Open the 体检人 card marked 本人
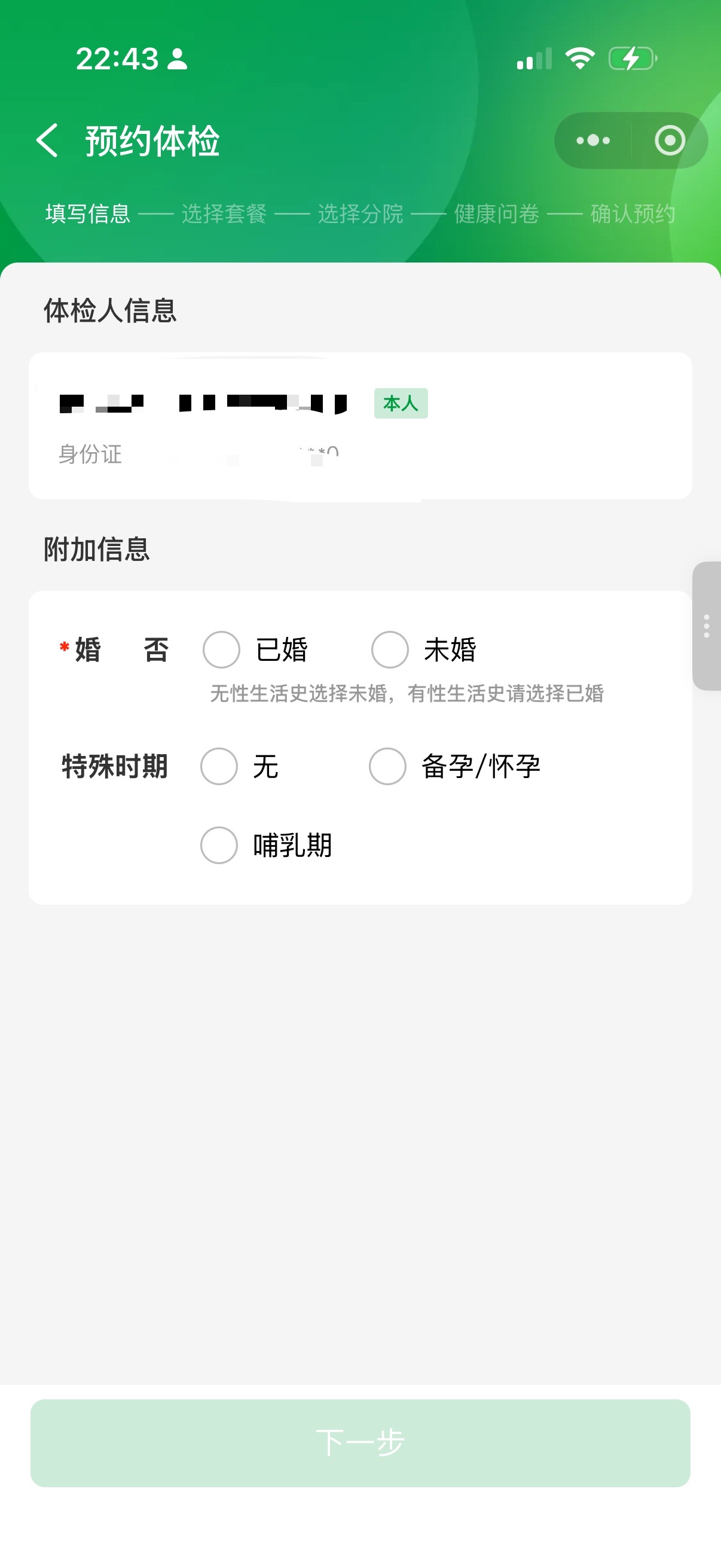This screenshot has height=1568, width=721. (360, 426)
